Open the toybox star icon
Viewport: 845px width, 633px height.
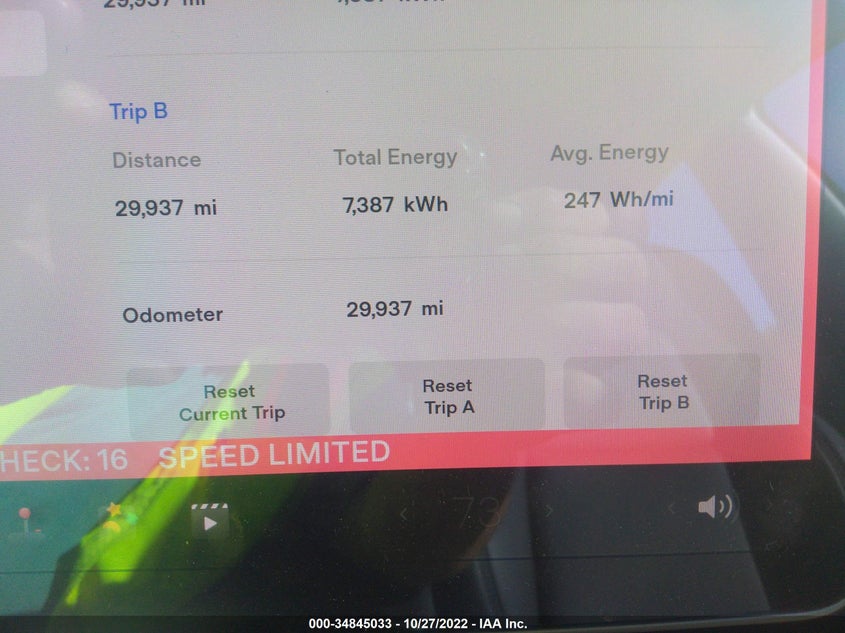click(115, 517)
